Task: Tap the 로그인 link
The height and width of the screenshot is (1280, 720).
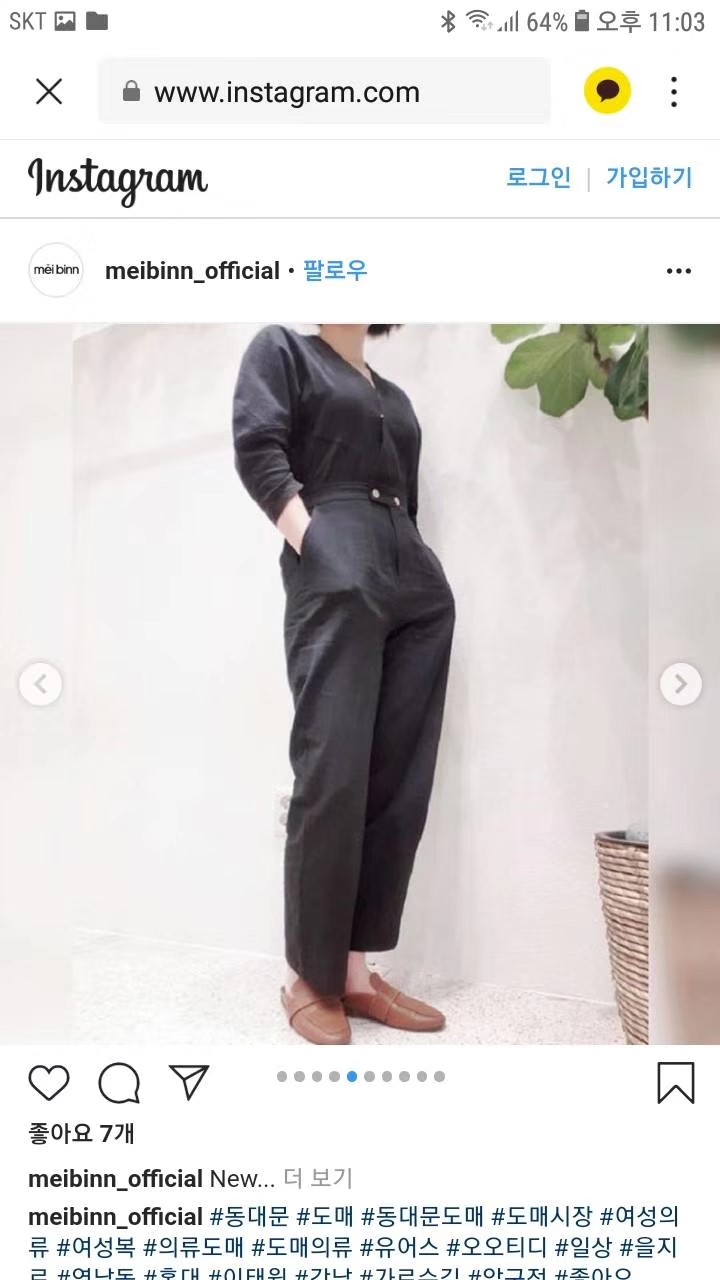Action: 538,178
